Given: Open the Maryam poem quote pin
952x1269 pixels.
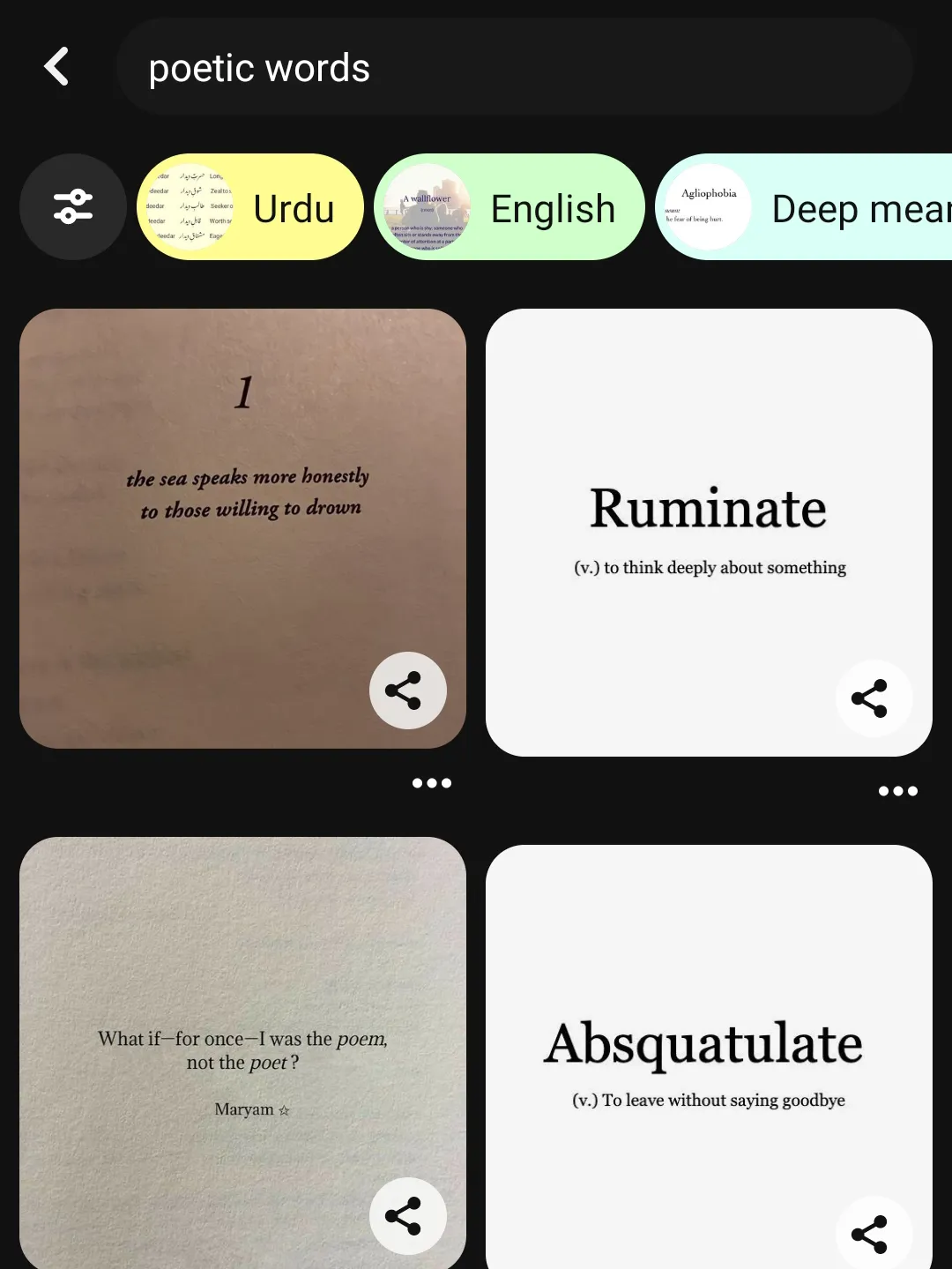Looking at the screenshot, I should [242, 1014].
